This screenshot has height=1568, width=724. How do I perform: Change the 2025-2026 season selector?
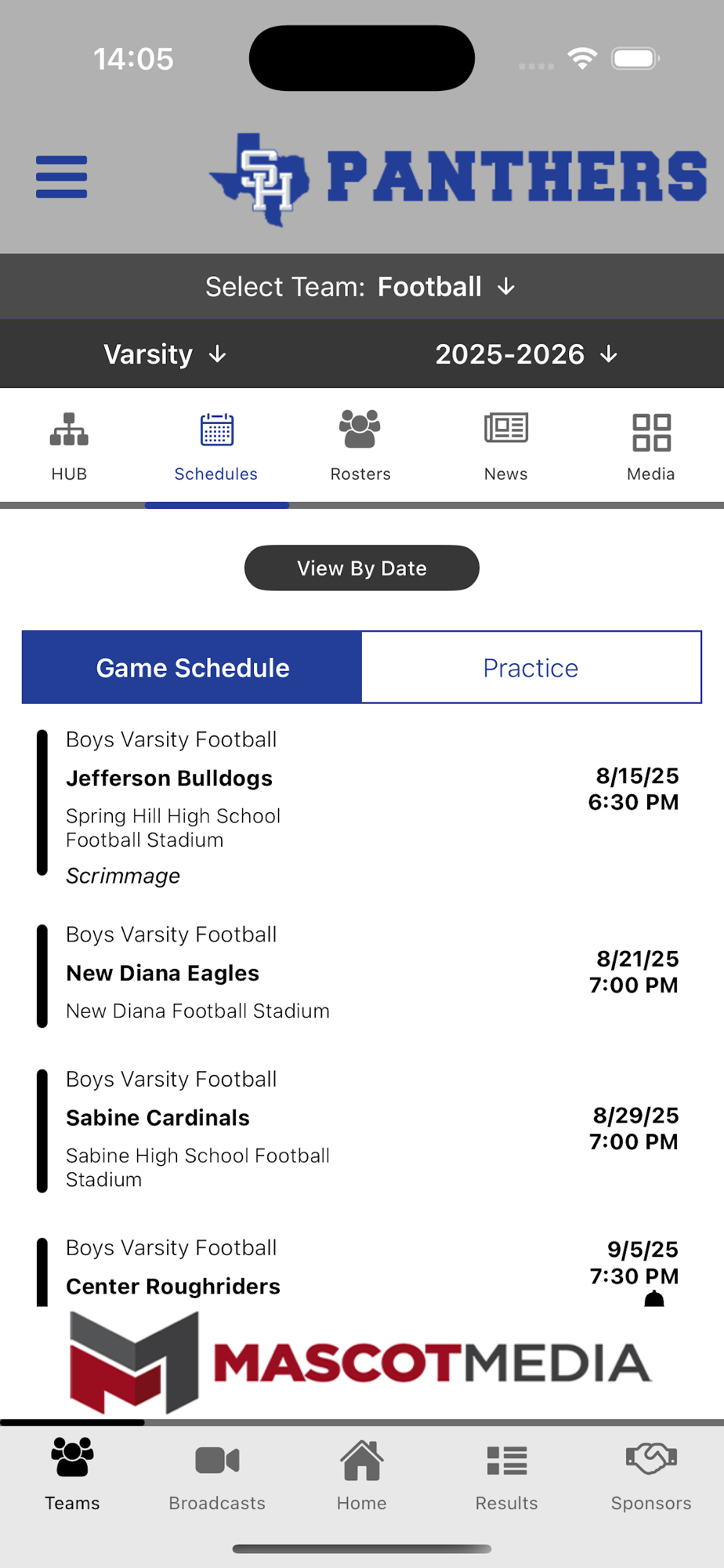[x=527, y=354]
